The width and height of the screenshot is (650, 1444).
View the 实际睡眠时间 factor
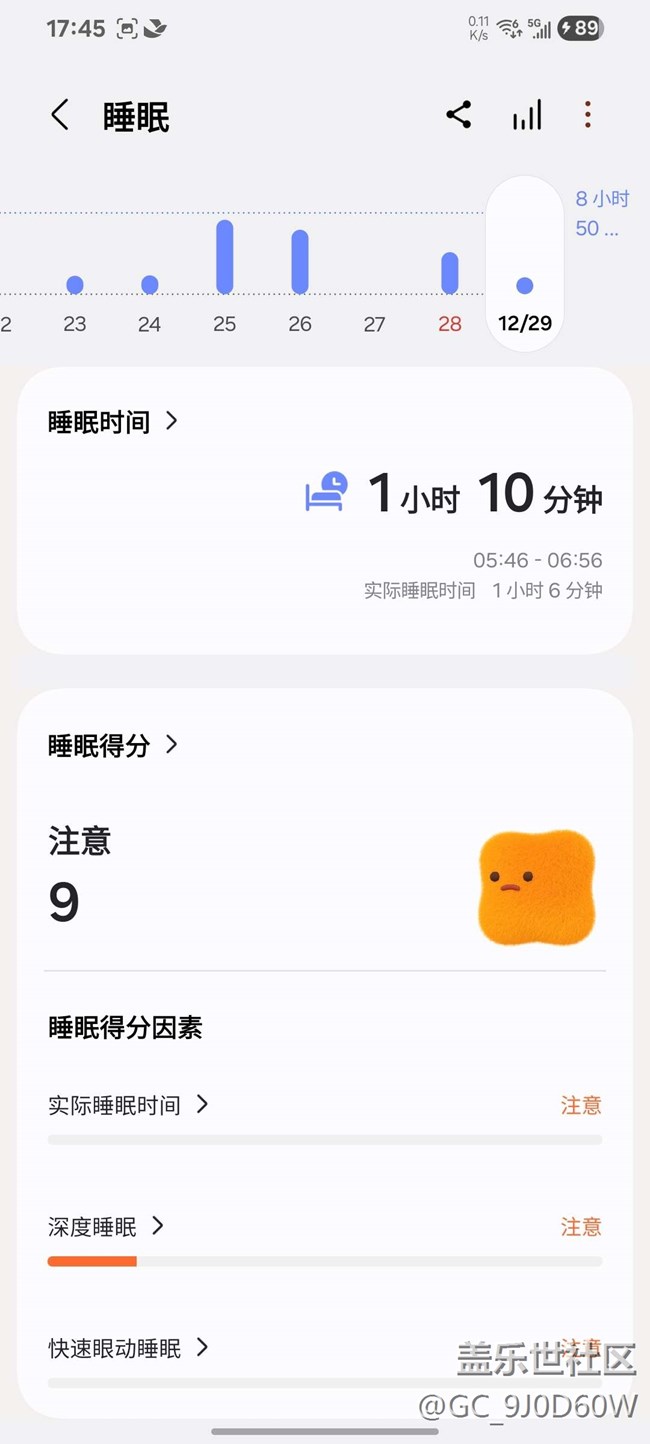(x=128, y=1105)
